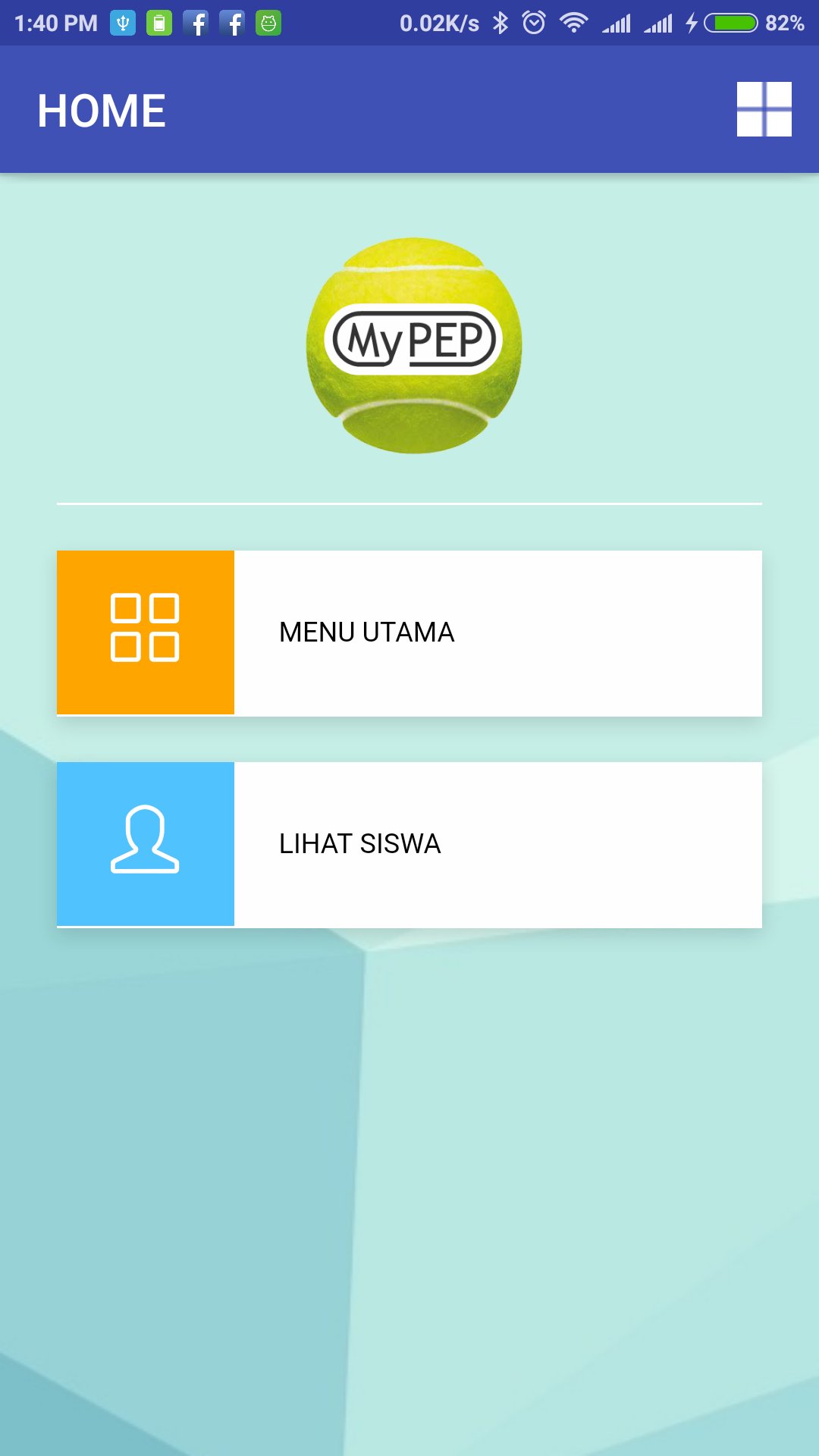
Task: Tap the alarm clock icon in status bar
Action: 533,21
